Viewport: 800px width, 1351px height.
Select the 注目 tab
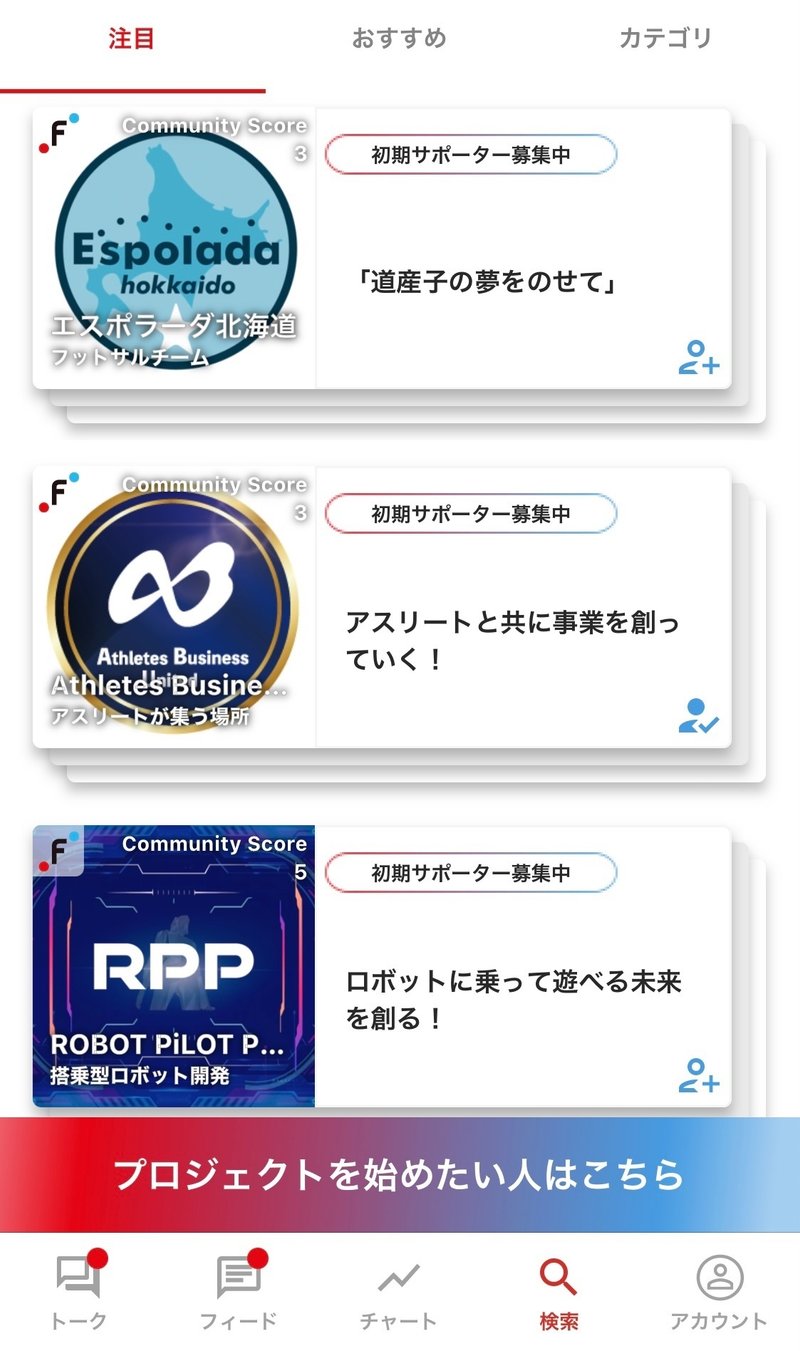click(132, 39)
